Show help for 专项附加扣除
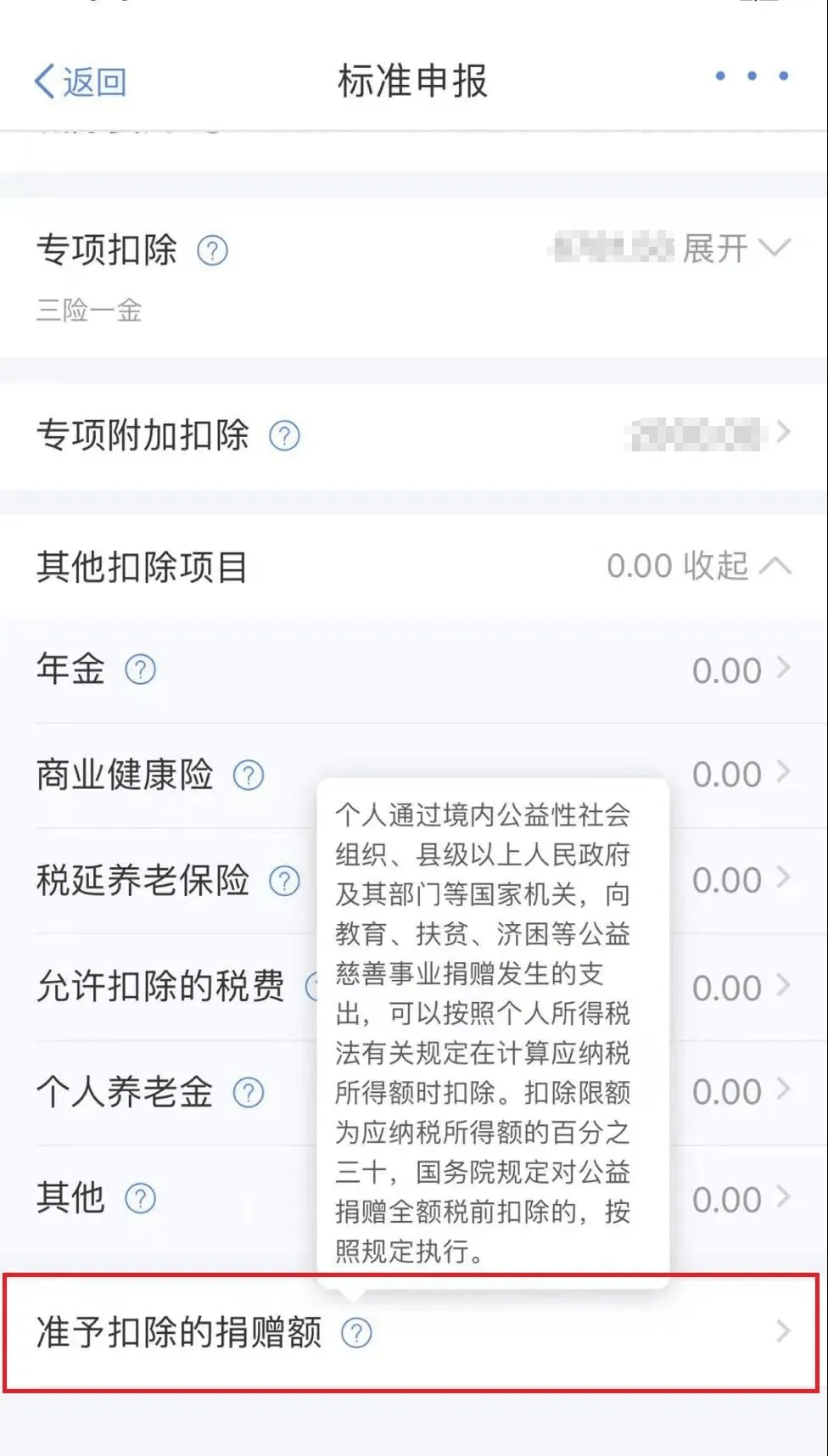Screen dimensions: 828x1456 tap(284, 435)
